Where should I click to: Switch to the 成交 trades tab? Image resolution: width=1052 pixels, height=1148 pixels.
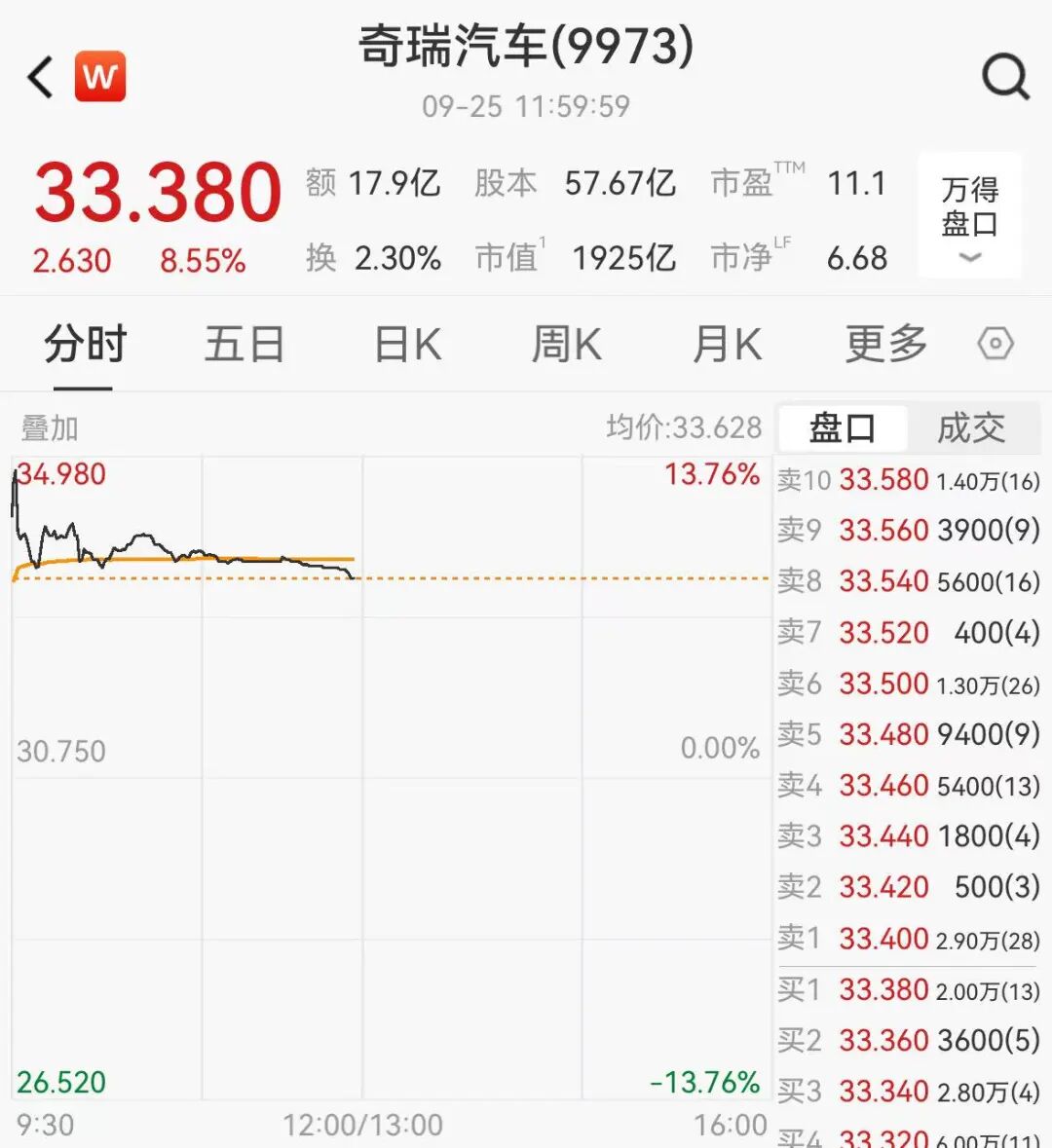pos(970,427)
